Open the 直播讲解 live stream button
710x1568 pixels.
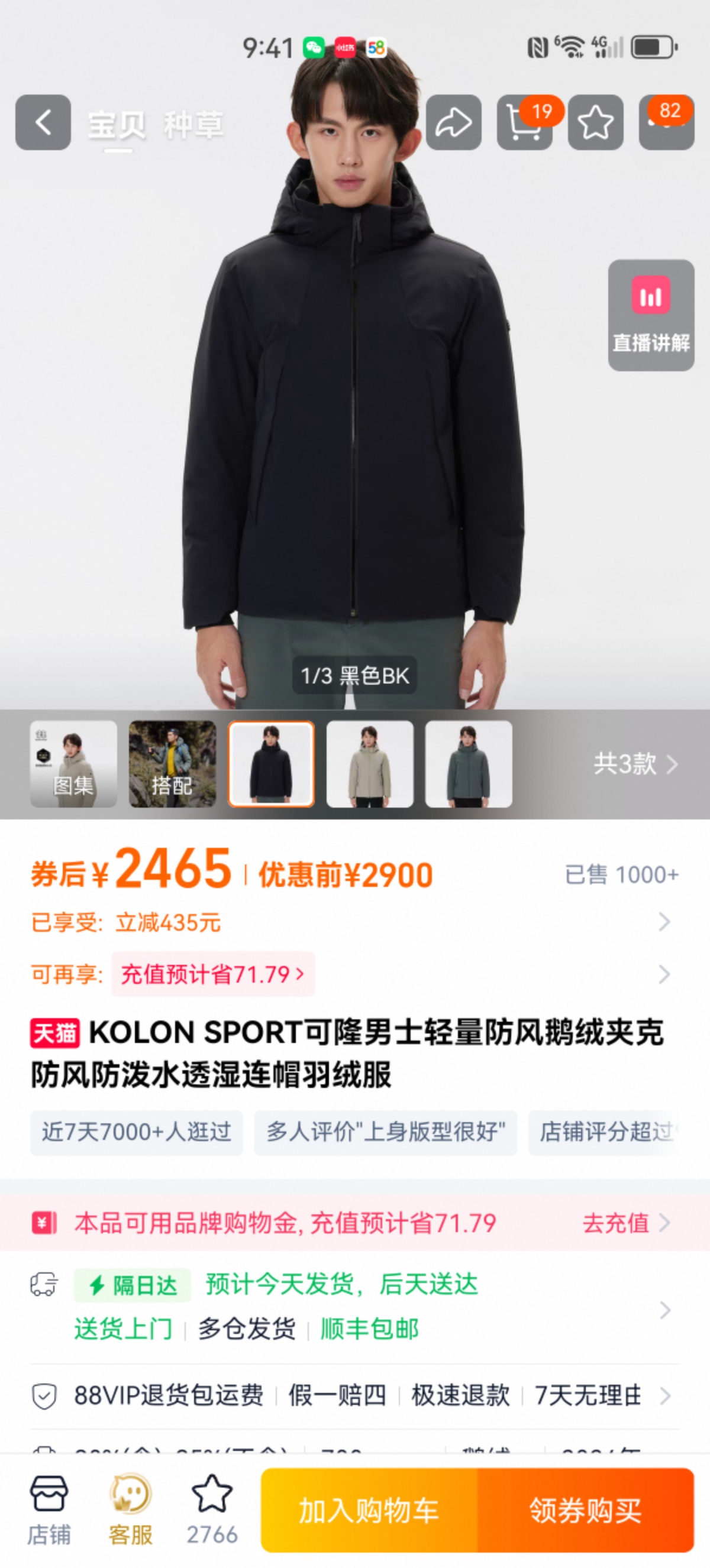651,315
